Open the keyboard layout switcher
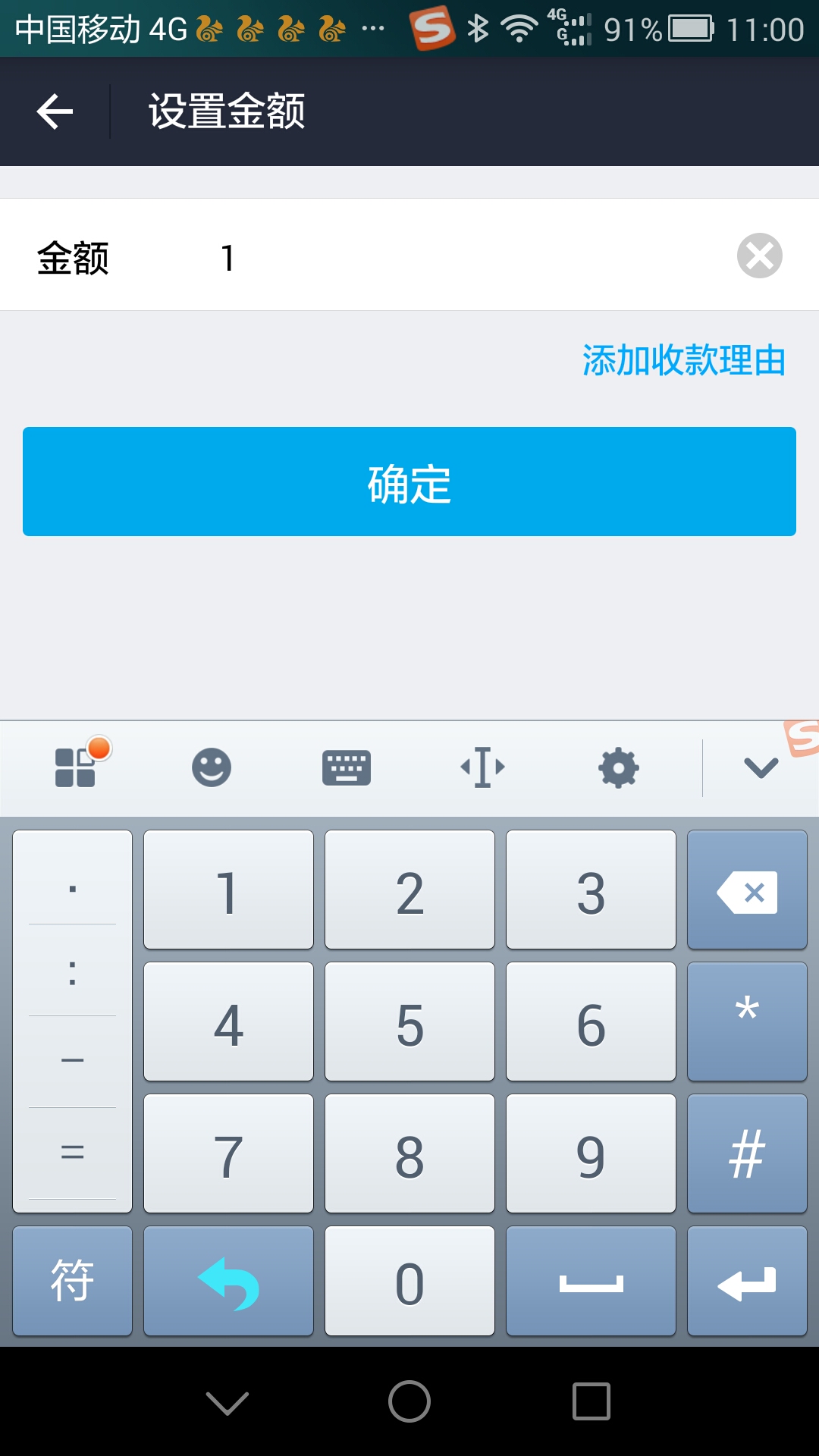This screenshot has width=819, height=1456. (347, 767)
